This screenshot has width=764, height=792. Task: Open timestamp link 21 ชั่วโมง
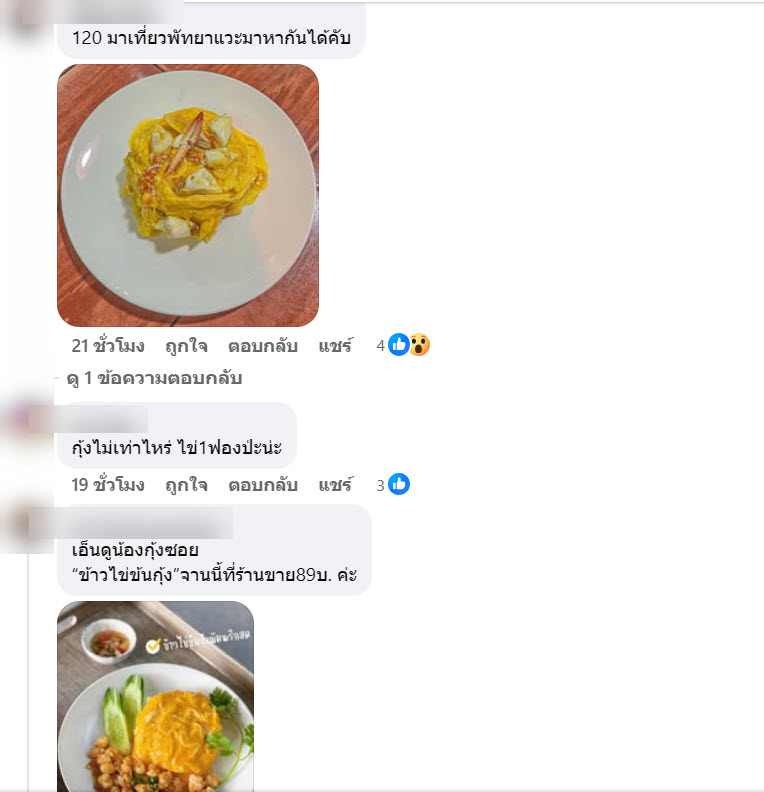pos(108,346)
